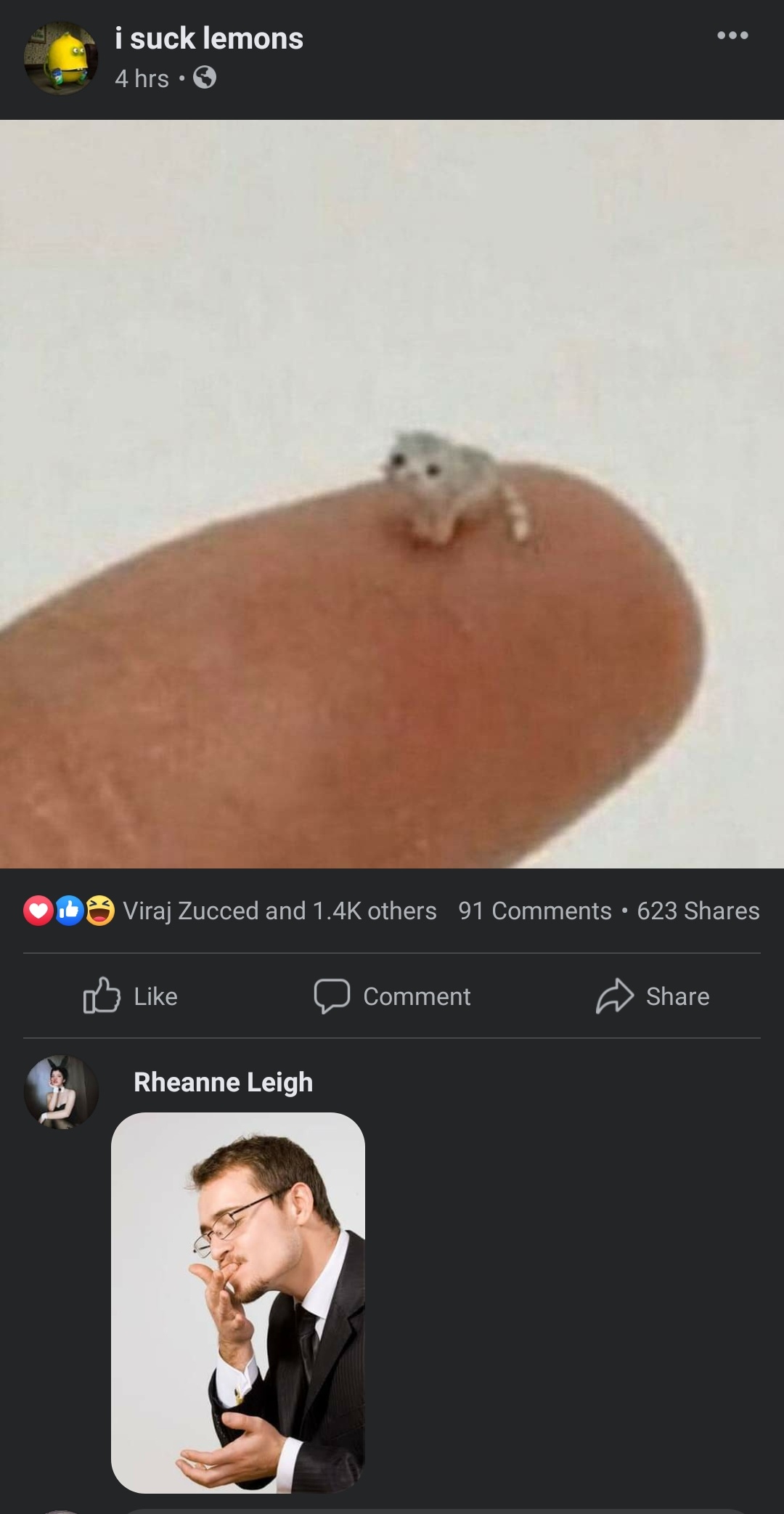
Task: View who reacted: Viraj Zucced and others
Action: tap(279, 911)
